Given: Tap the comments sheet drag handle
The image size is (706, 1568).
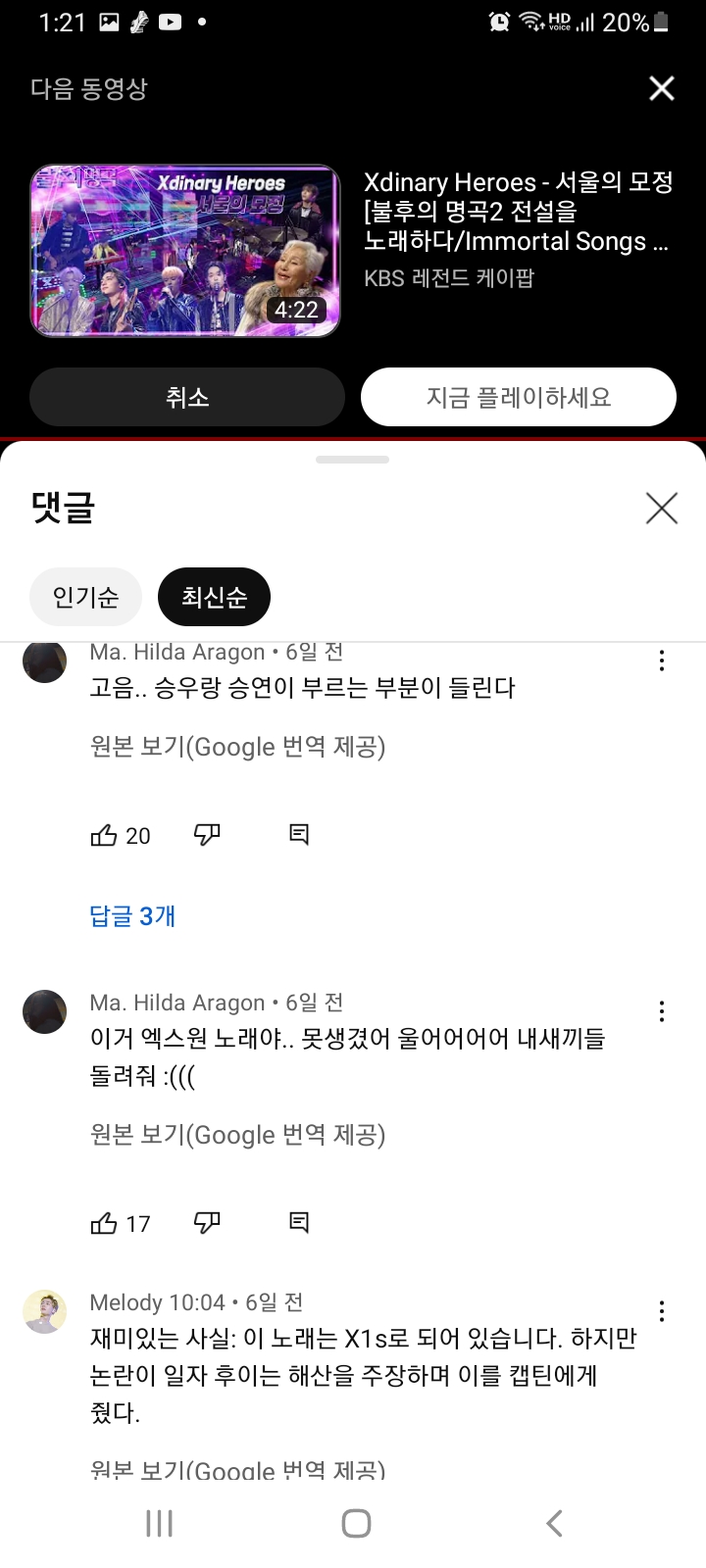Looking at the screenshot, I should point(353,460).
